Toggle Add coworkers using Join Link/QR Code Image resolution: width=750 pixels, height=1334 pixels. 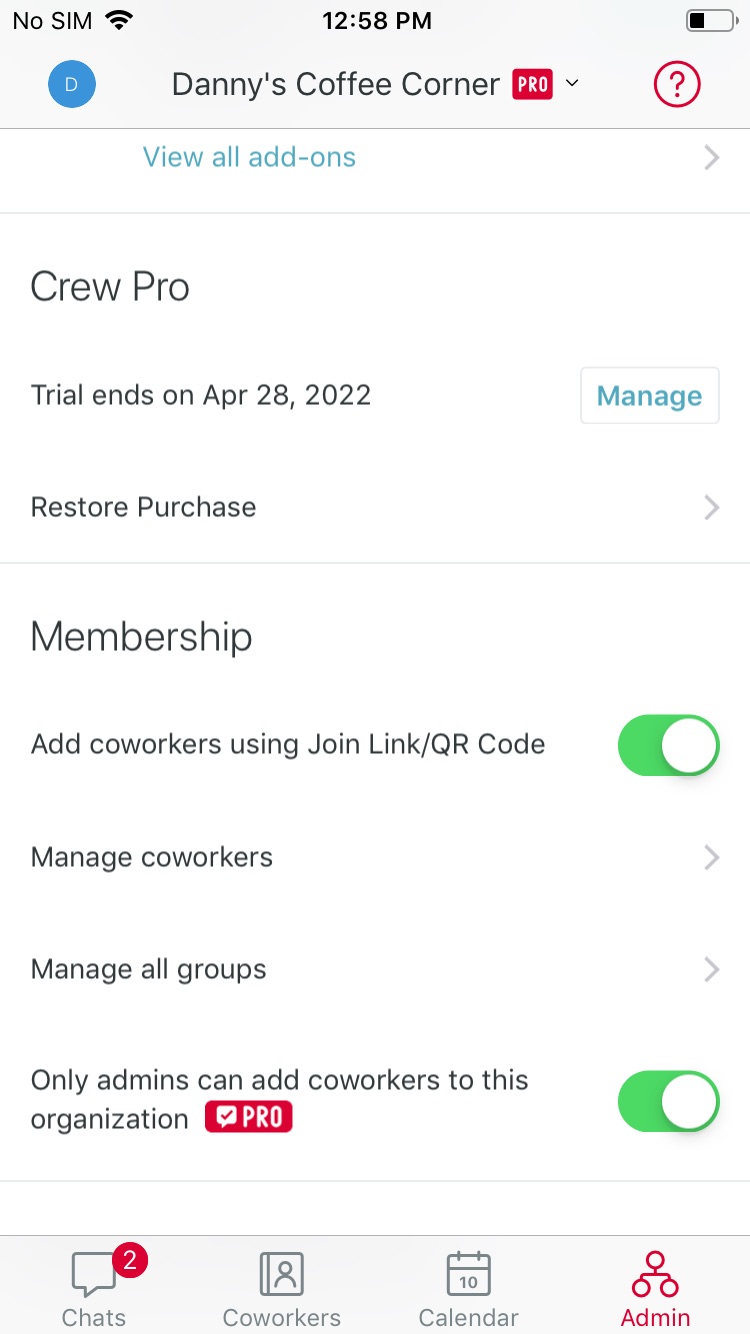click(669, 745)
